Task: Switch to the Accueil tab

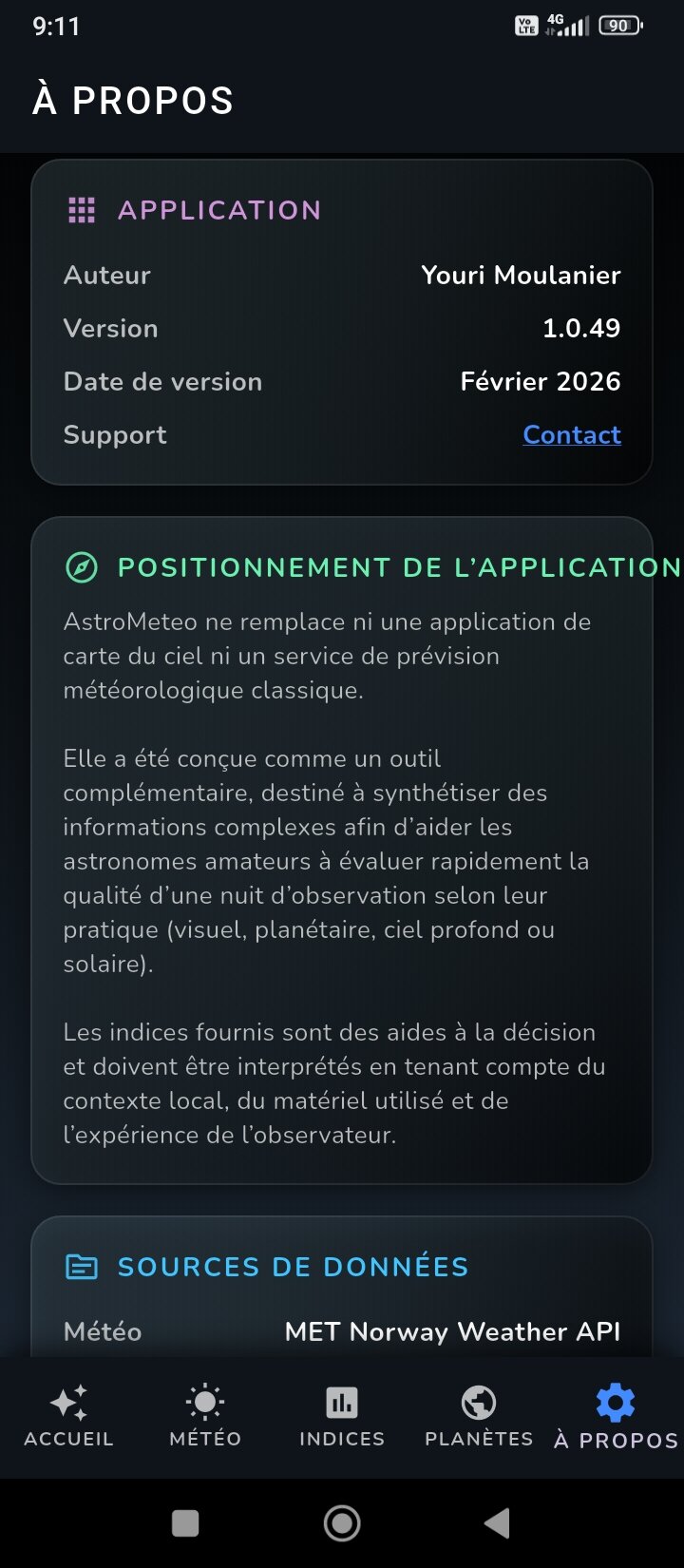Action: point(68,1416)
